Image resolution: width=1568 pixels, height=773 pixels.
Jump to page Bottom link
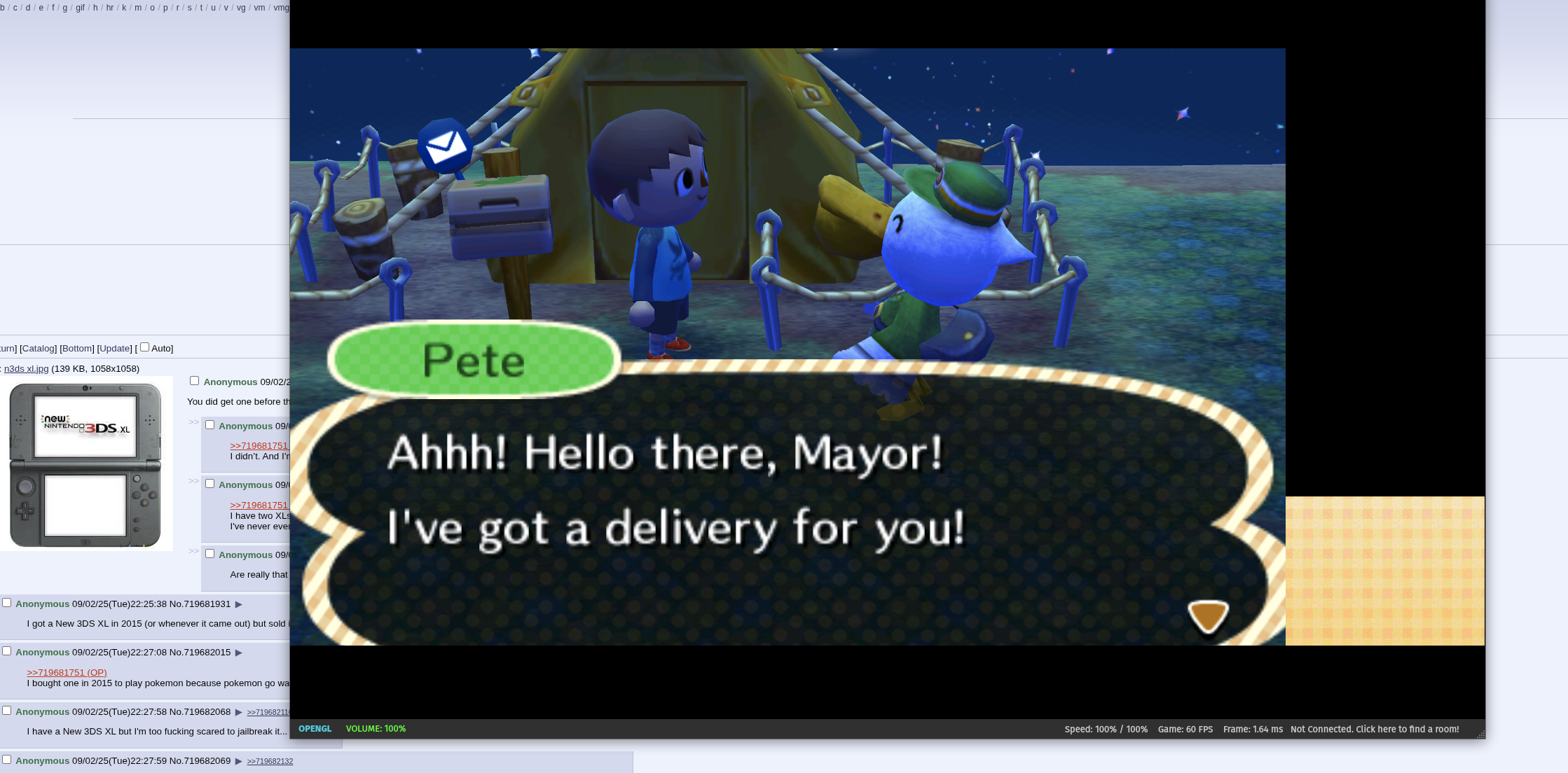click(77, 349)
